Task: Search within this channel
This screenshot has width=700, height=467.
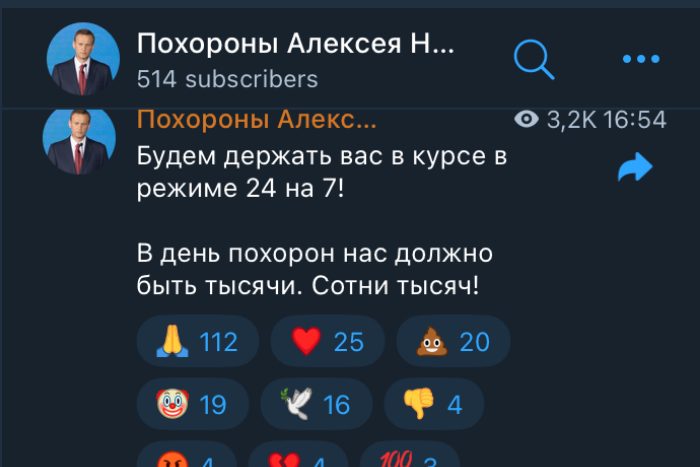Action: coord(534,60)
